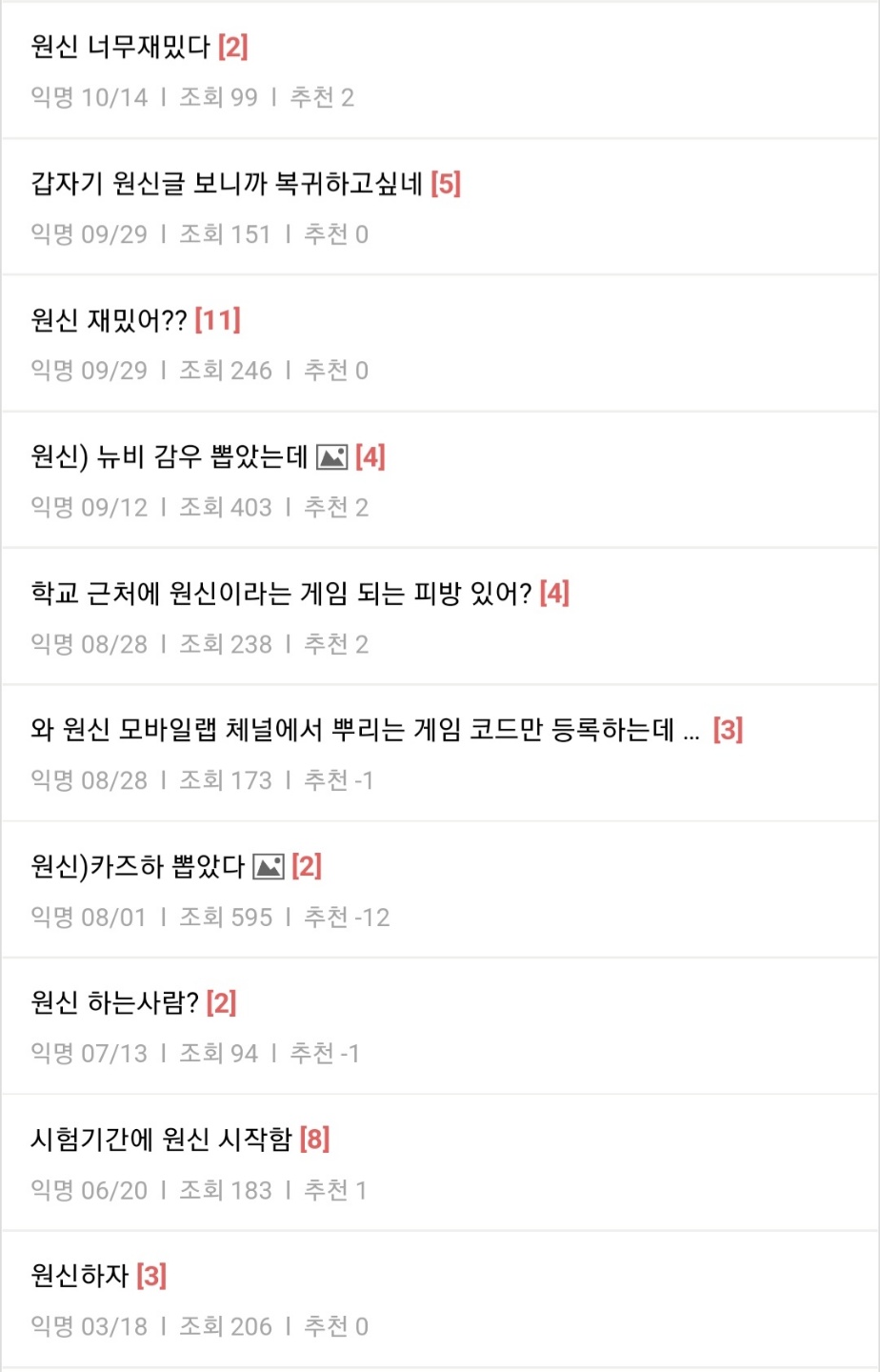Open '갑자기 원신글 보니까 복귀하고싶네' post
880x1372 pixels.
(x=227, y=183)
